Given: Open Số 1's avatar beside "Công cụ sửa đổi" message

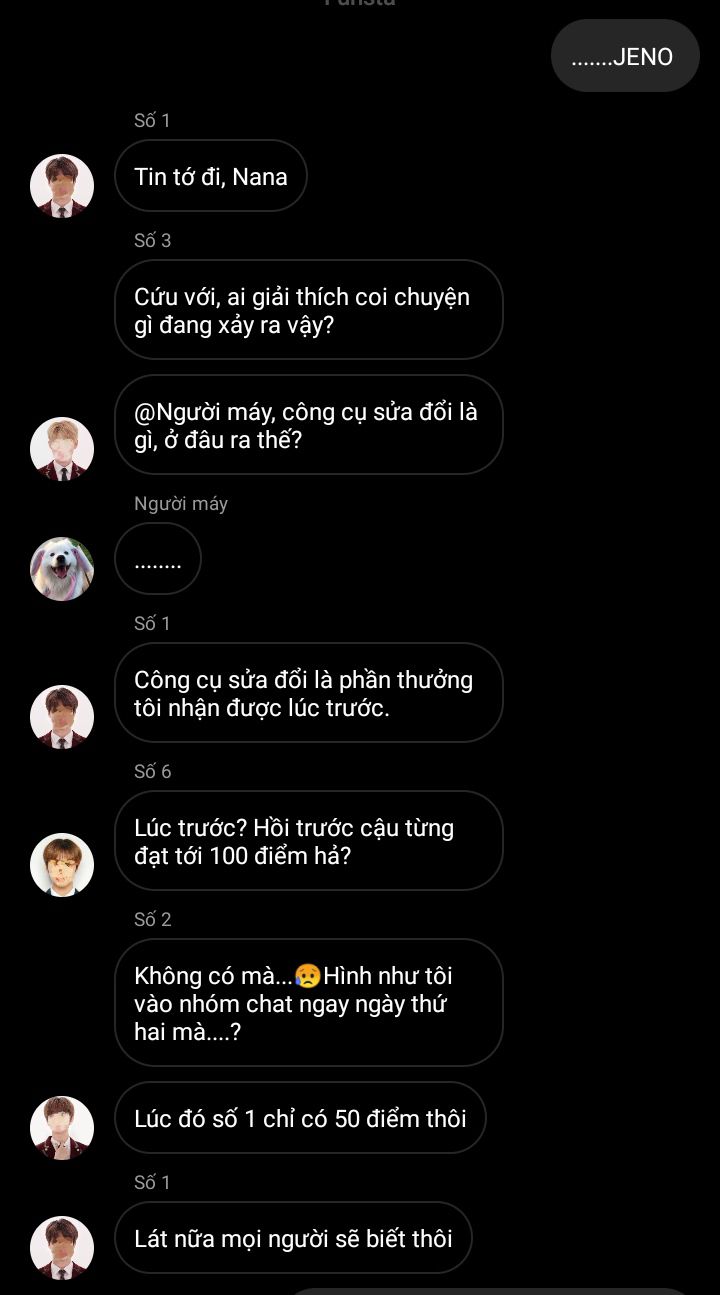Looking at the screenshot, I should pyautogui.click(x=62, y=717).
